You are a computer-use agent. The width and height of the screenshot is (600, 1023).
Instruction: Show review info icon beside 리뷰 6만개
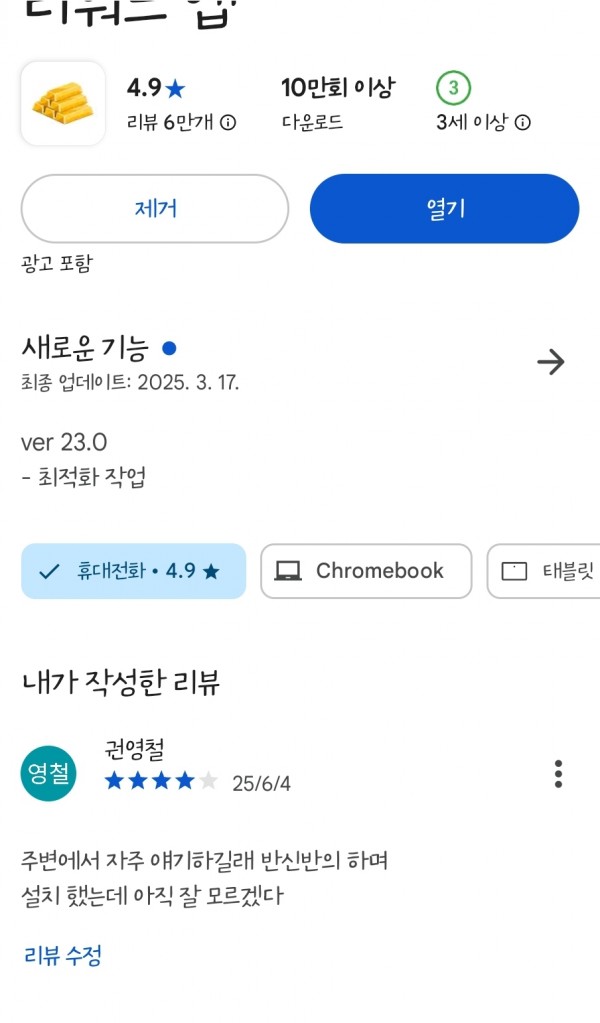[228, 122]
